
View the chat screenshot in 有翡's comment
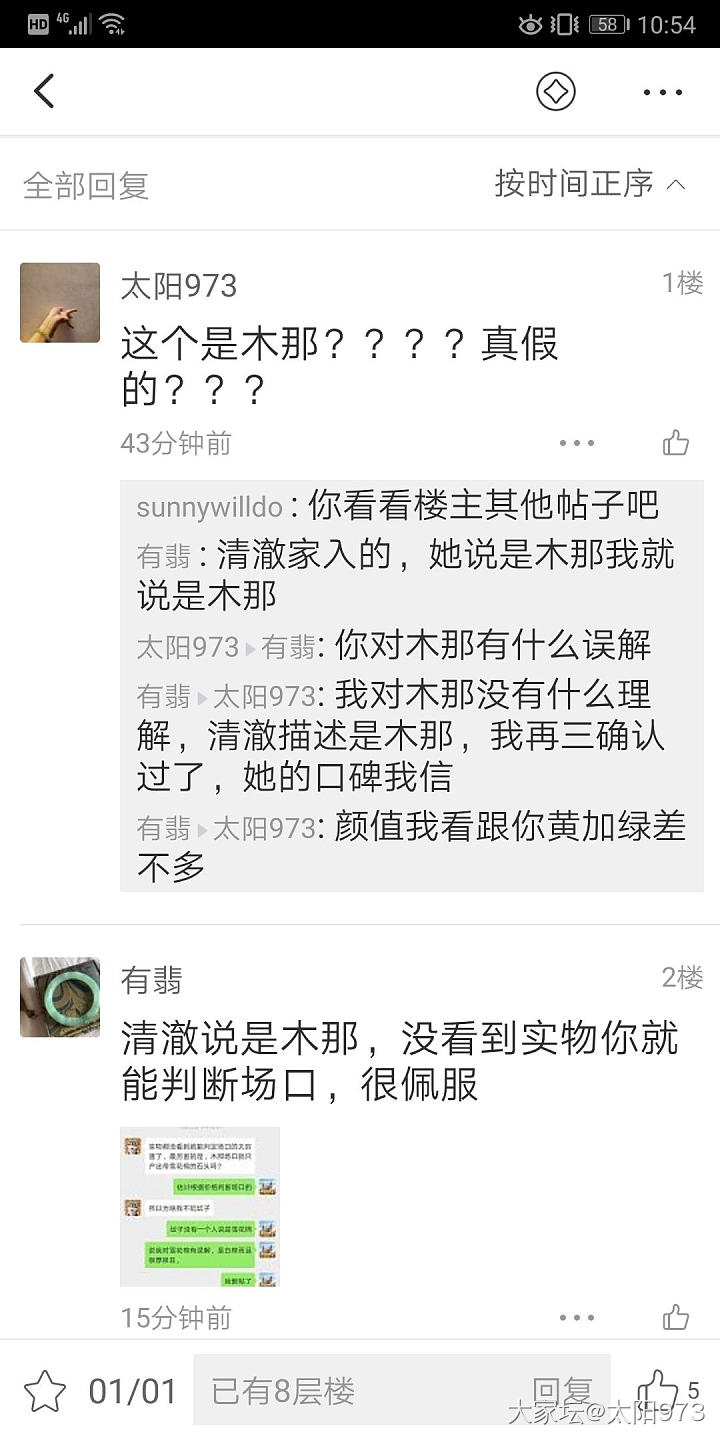click(x=200, y=1207)
